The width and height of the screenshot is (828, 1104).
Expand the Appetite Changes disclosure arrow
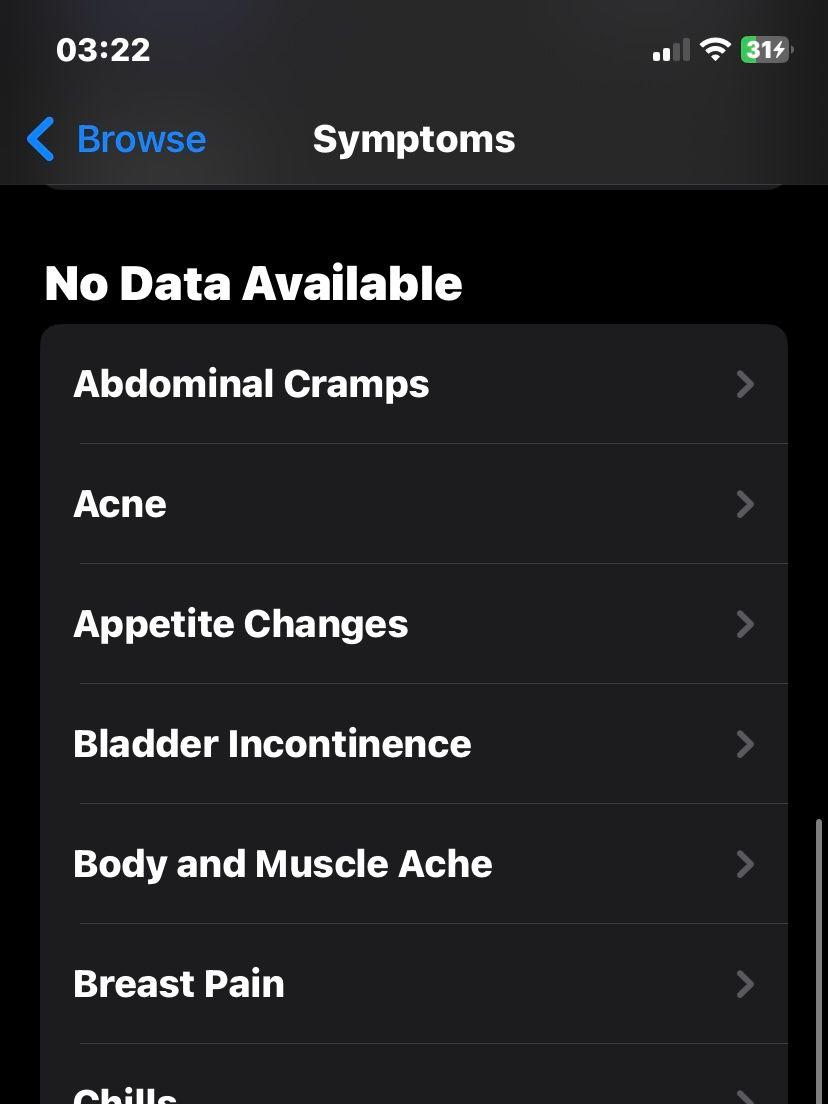pyautogui.click(x=745, y=624)
